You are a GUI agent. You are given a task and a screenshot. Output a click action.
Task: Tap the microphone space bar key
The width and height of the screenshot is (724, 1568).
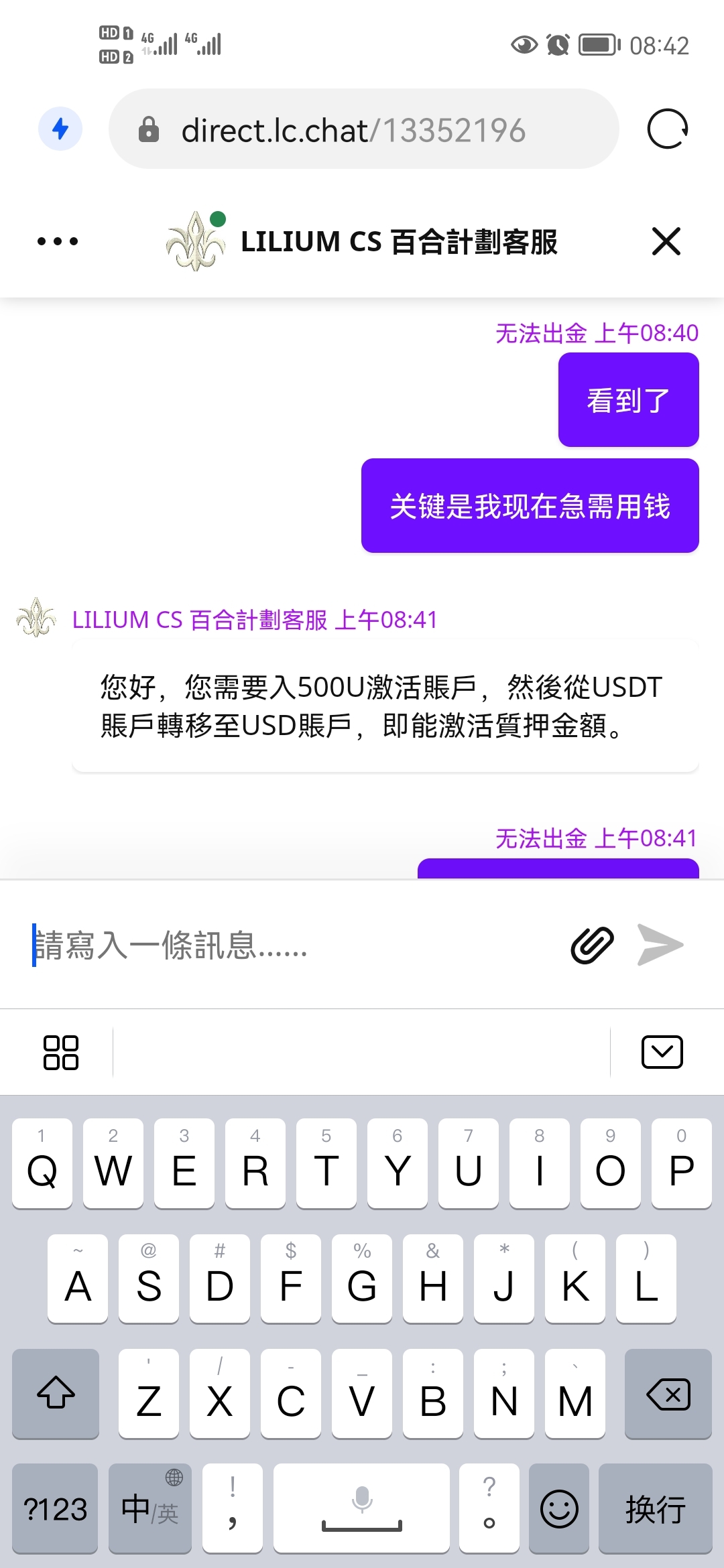(362, 1508)
